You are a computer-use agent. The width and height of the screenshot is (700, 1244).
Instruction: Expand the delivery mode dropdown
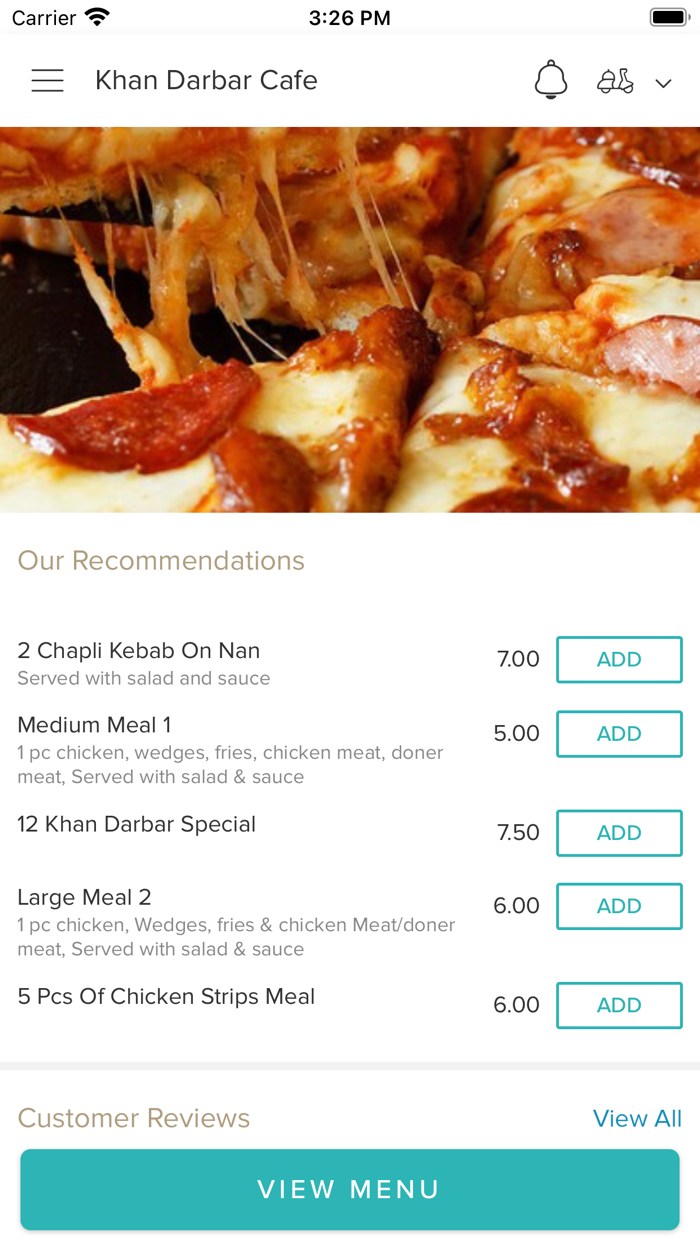tap(634, 82)
